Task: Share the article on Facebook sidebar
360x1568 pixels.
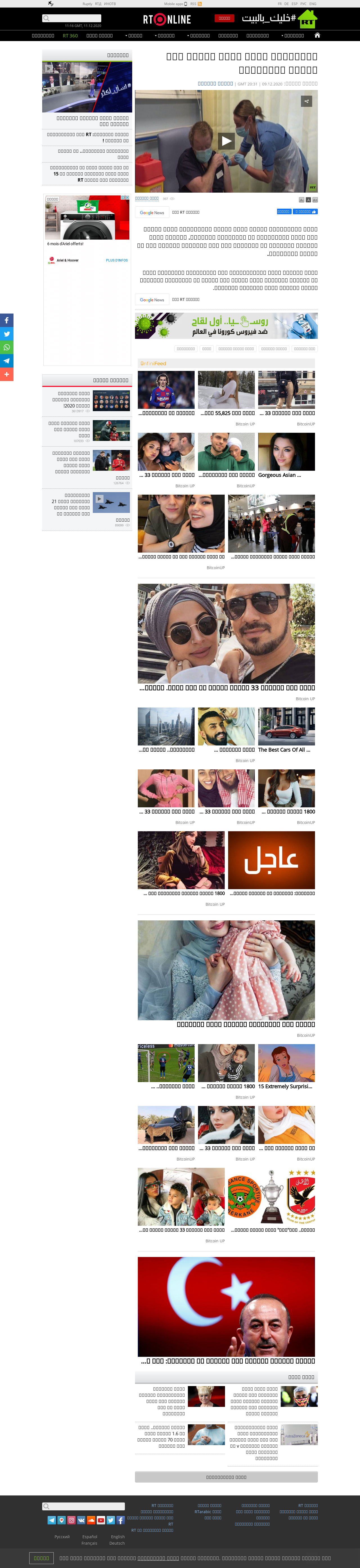Action: (x=7, y=320)
